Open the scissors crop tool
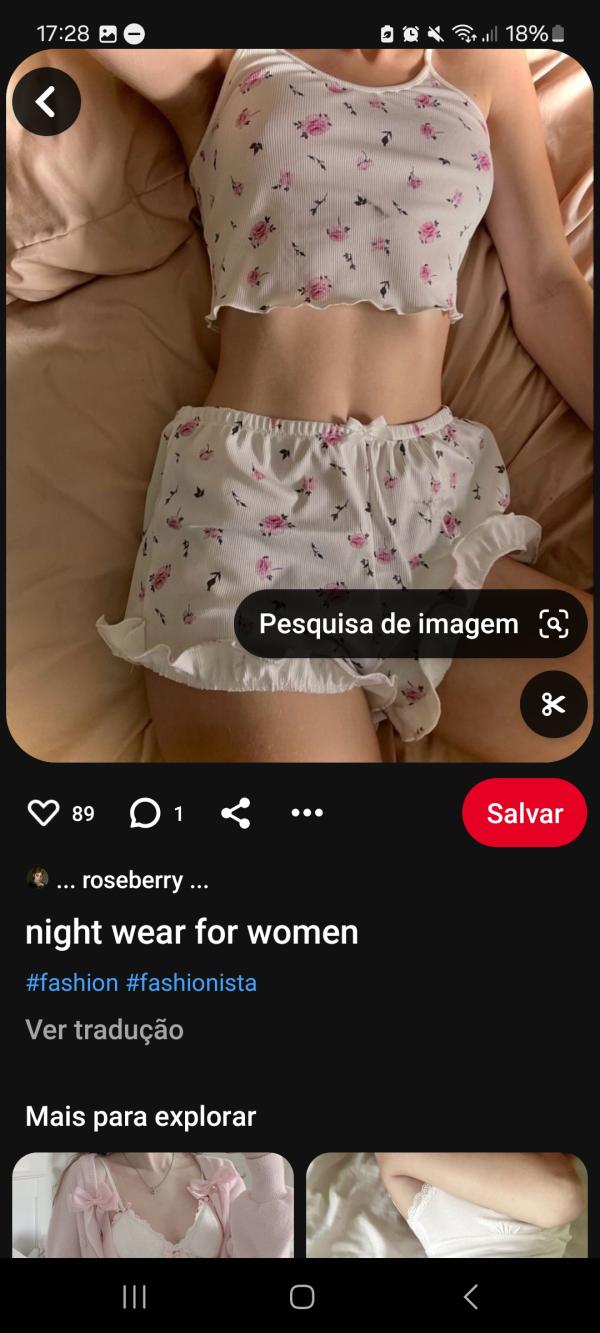600x1333 pixels. (553, 704)
